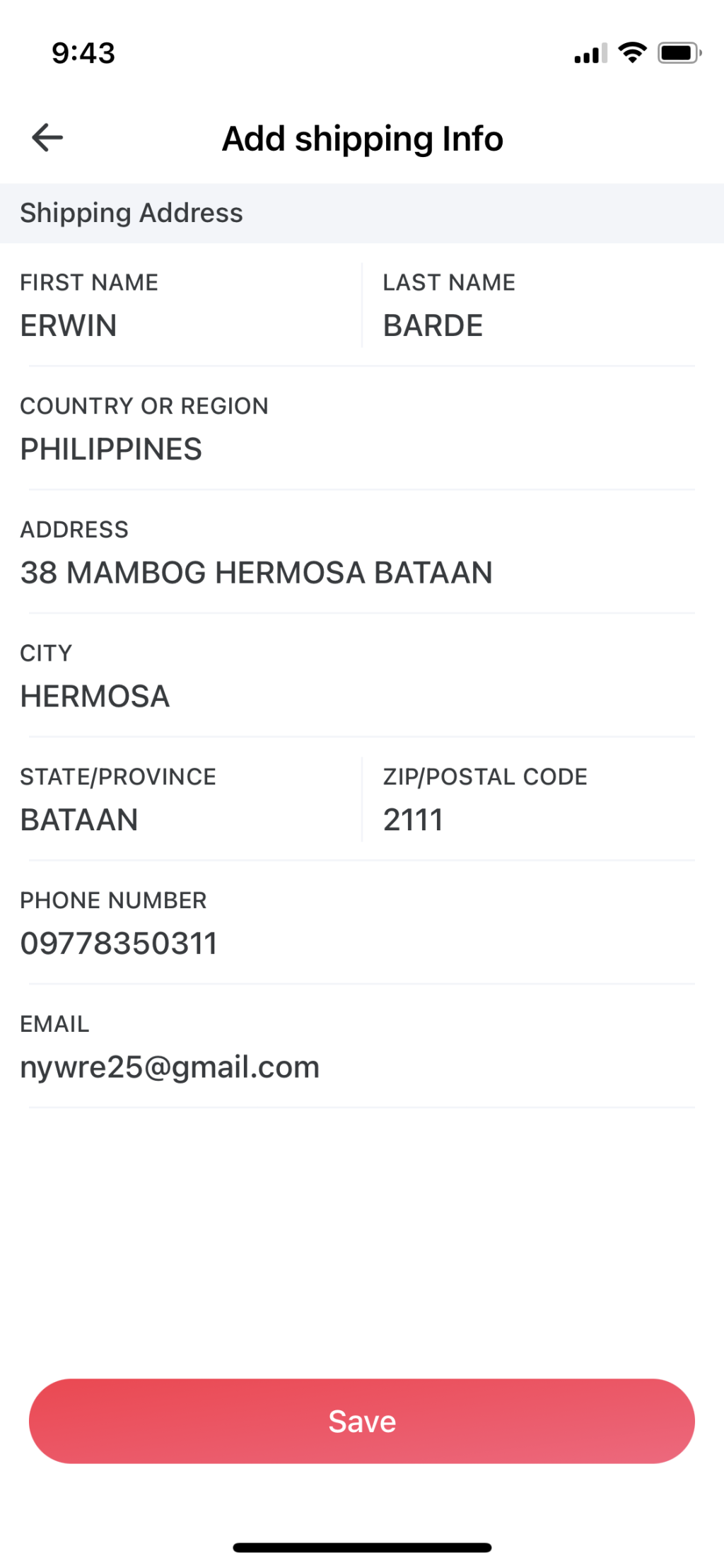Save the shipping info
Viewport: 724px width, 1568px height.
pyautogui.click(x=362, y=1421)
